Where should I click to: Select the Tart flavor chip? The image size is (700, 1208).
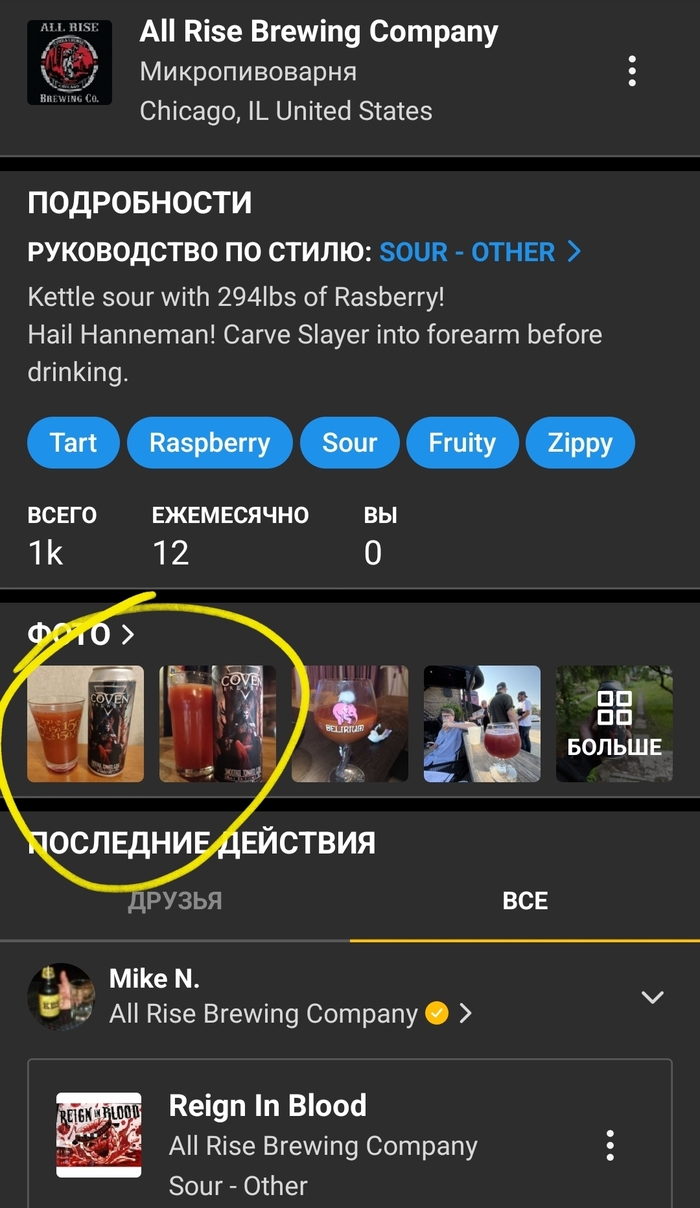coord(73,443)
